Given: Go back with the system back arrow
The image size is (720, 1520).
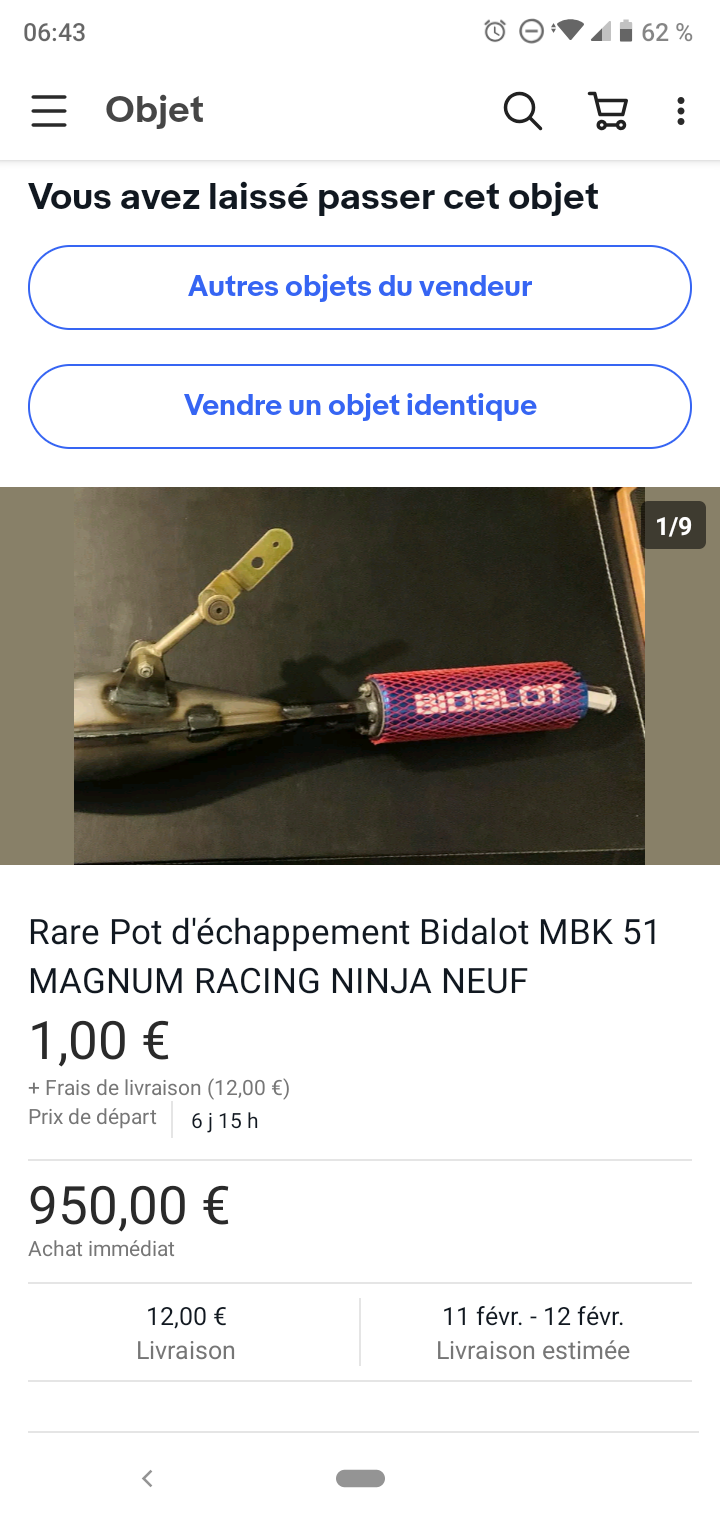Looking at the screenshot, I should 147,1478.
